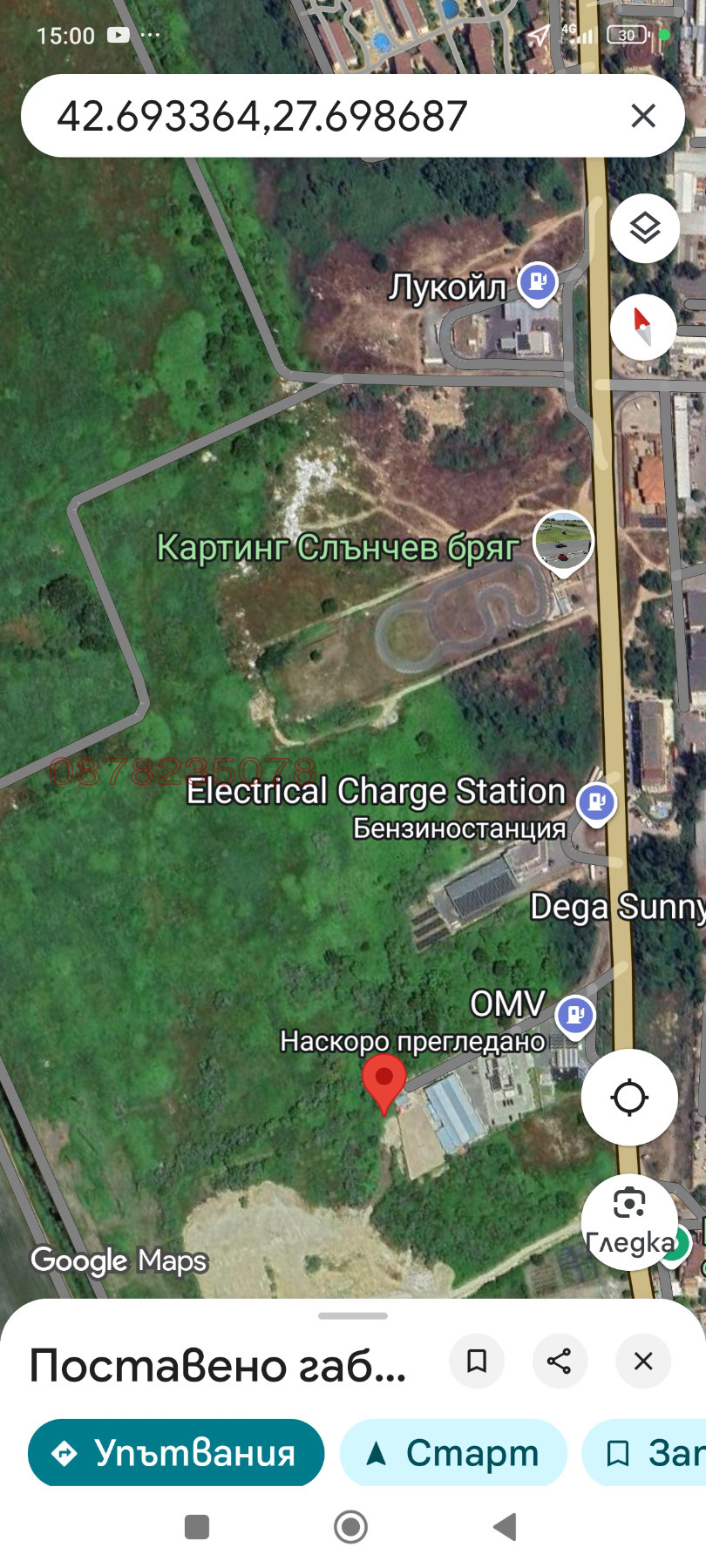The image size is (706, 1568).
Task: Save the dropped pin with bookmark icon
Action: click(477, 1361)
